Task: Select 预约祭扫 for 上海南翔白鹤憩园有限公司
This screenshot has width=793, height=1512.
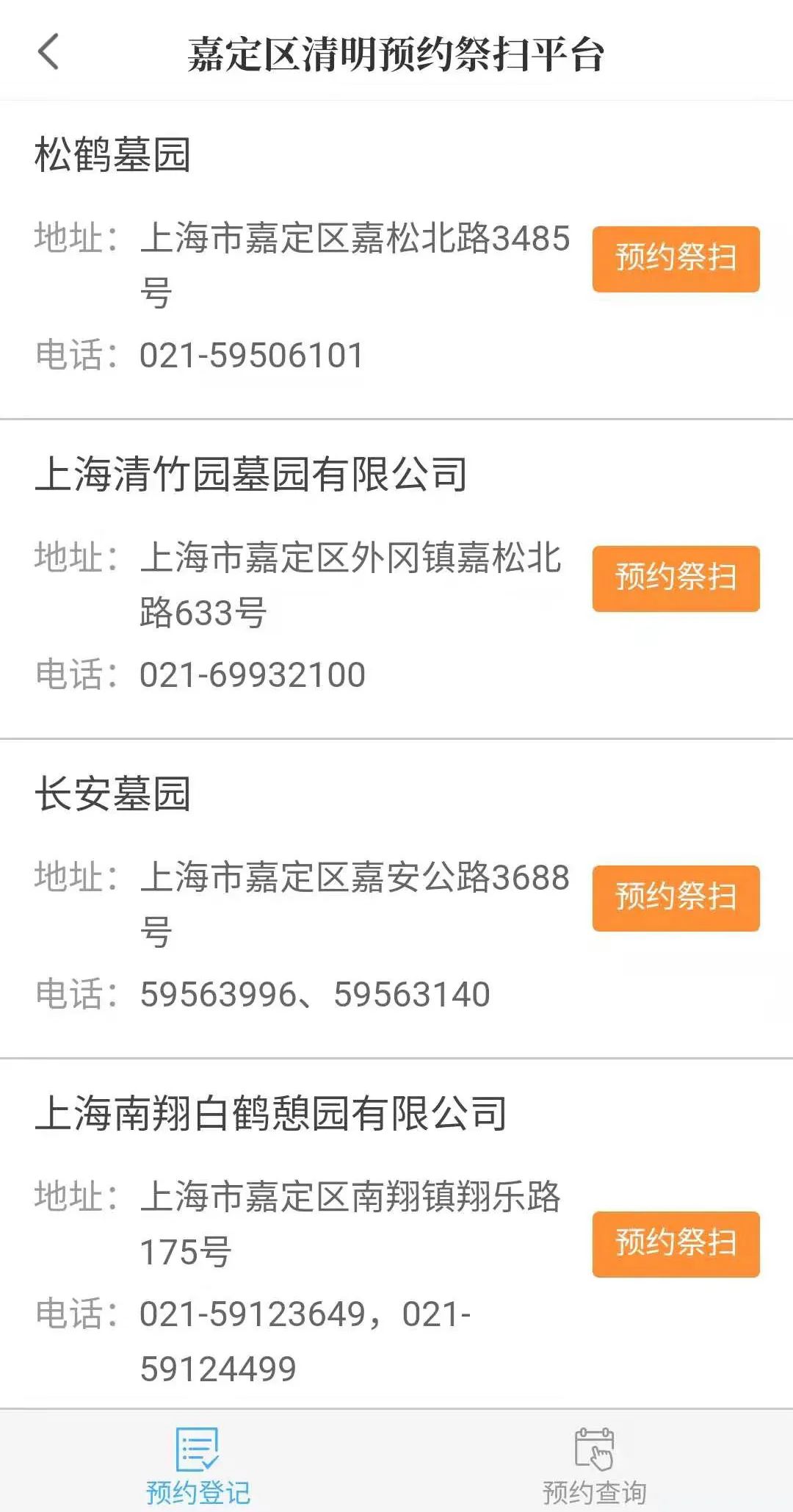Action: pyautogui.click(x=676, y=1244)
